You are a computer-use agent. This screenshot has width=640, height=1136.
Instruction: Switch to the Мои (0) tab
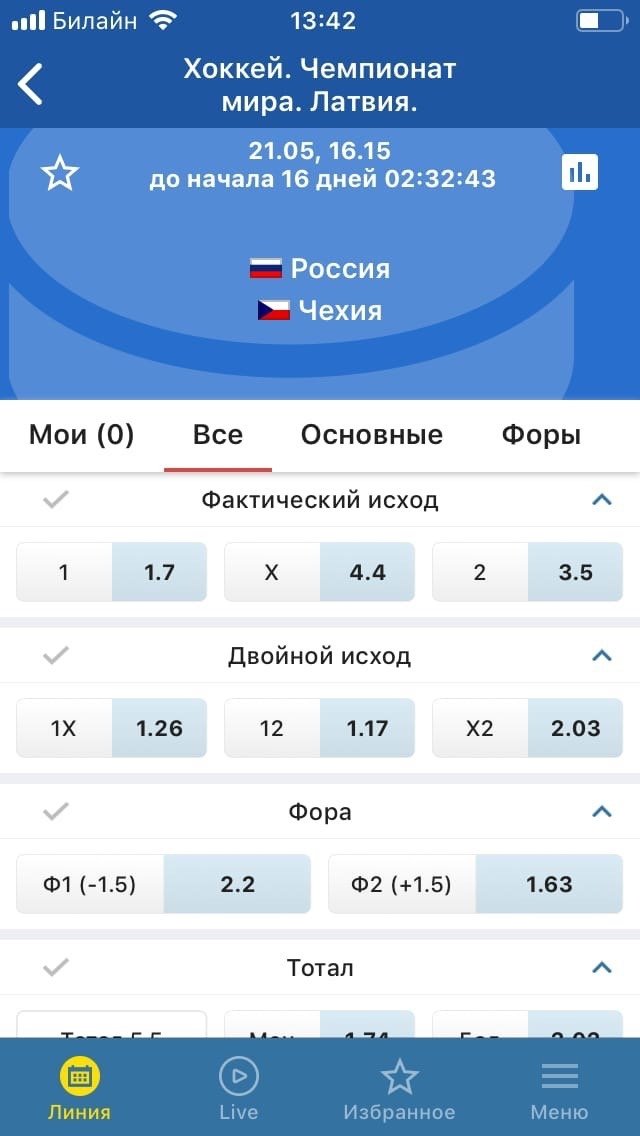81,435
